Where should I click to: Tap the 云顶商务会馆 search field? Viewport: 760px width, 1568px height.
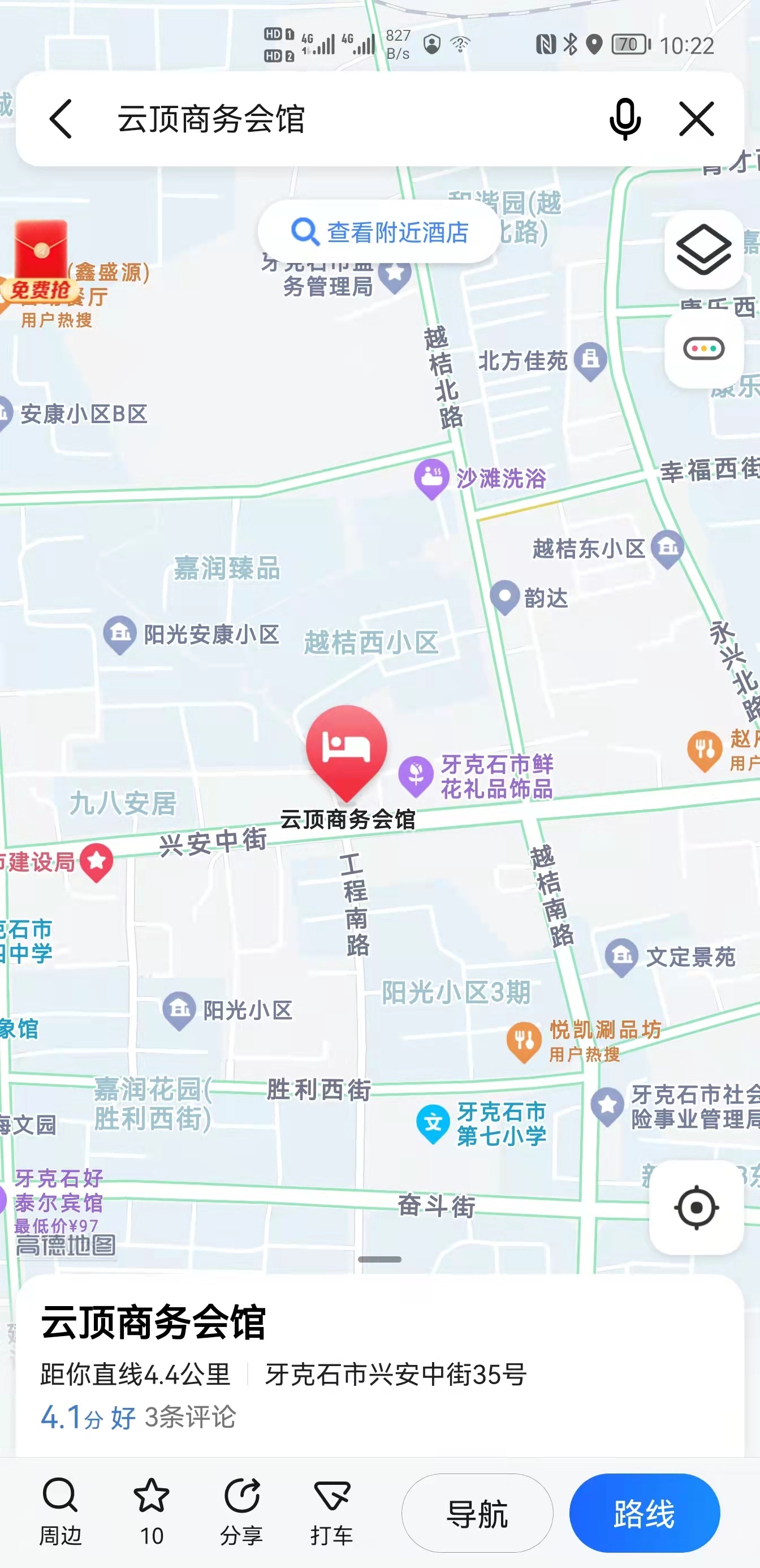pyautogui.click(x=341, y=119)
